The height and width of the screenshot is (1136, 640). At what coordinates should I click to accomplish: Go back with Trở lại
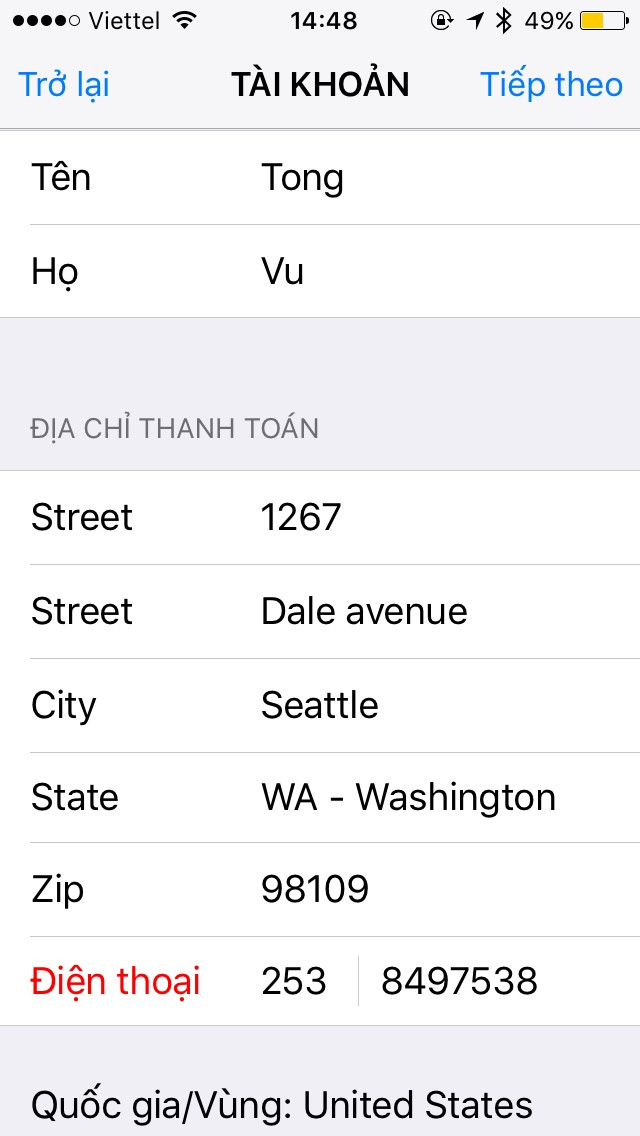64,85
